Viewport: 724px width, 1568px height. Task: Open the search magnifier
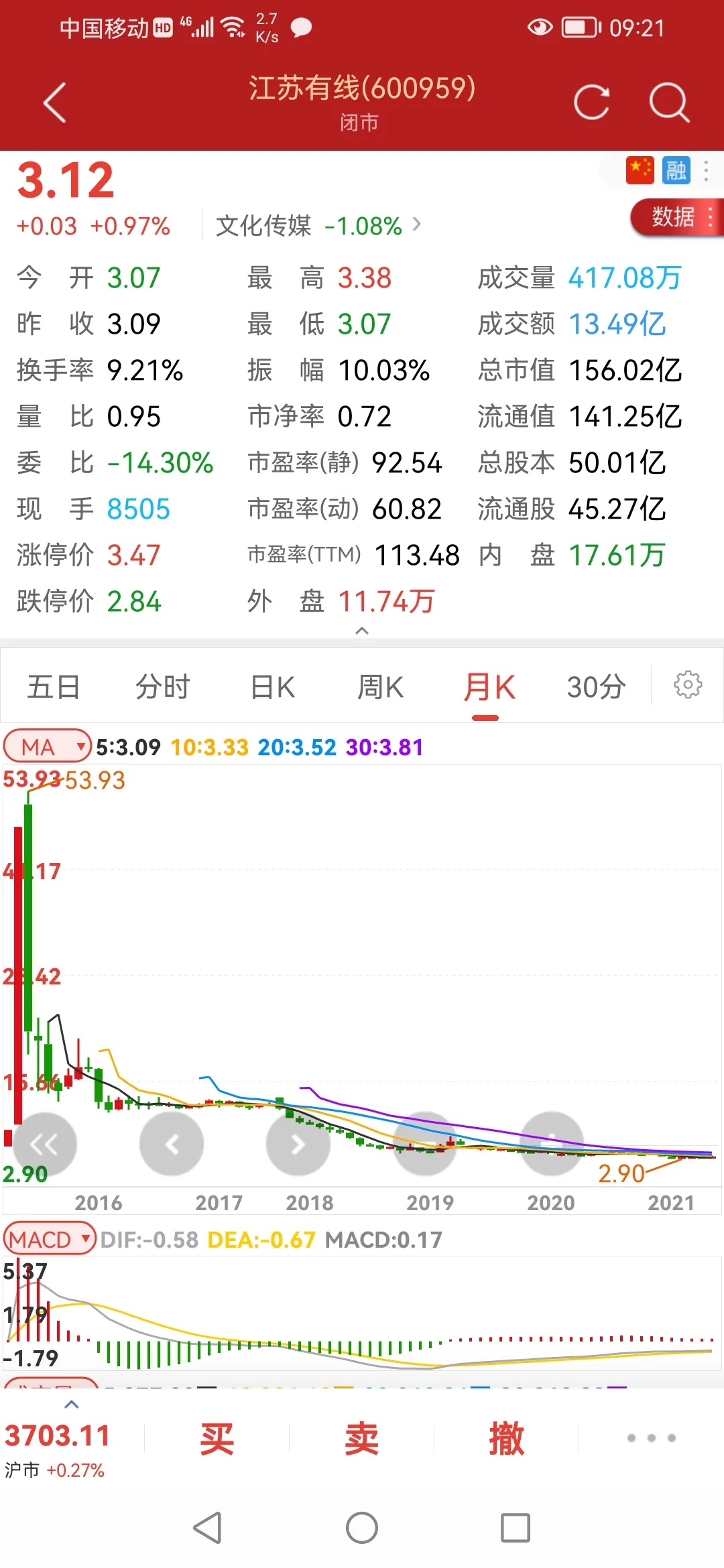[669, 103]
